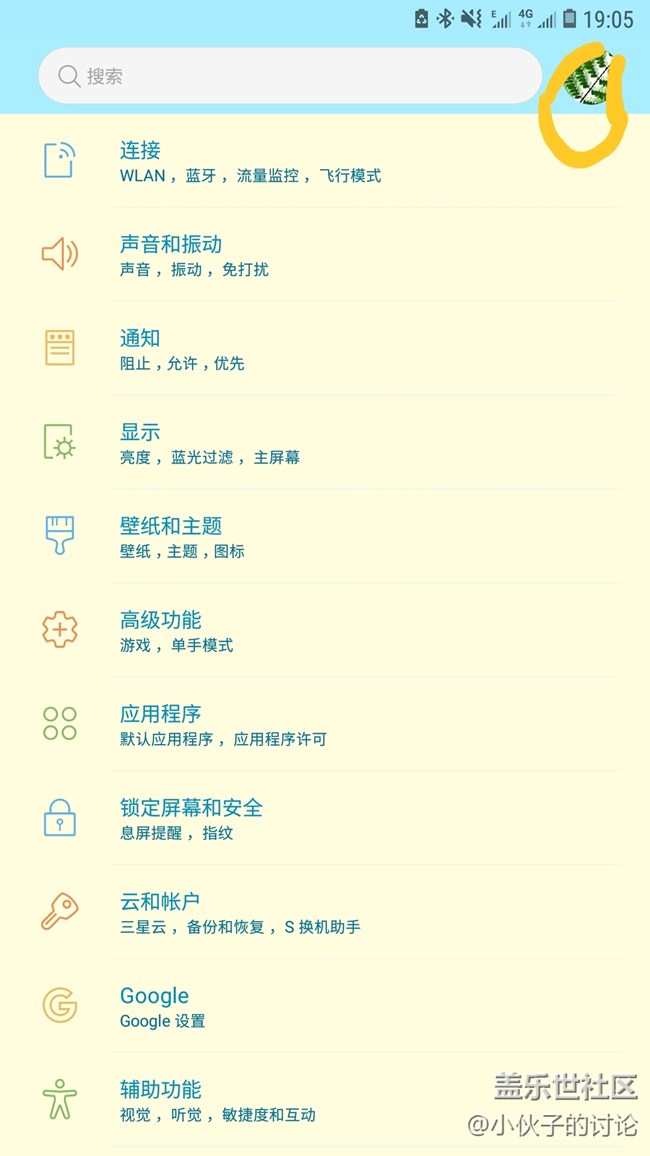Select 云和帐户
The height and width of the screenshot is (1156, 650).
[325, 911]
